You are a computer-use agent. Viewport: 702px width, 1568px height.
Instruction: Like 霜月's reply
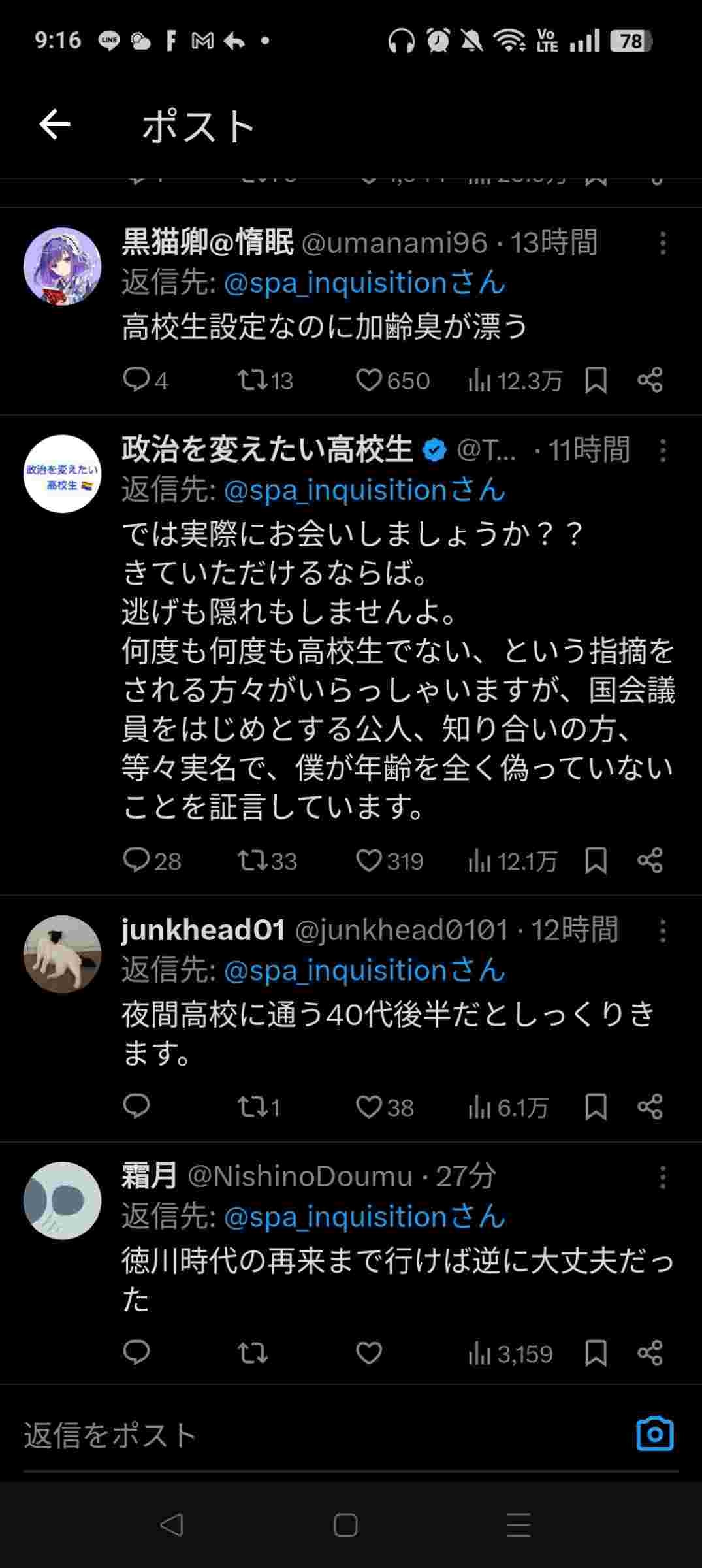pos(369,1353)
